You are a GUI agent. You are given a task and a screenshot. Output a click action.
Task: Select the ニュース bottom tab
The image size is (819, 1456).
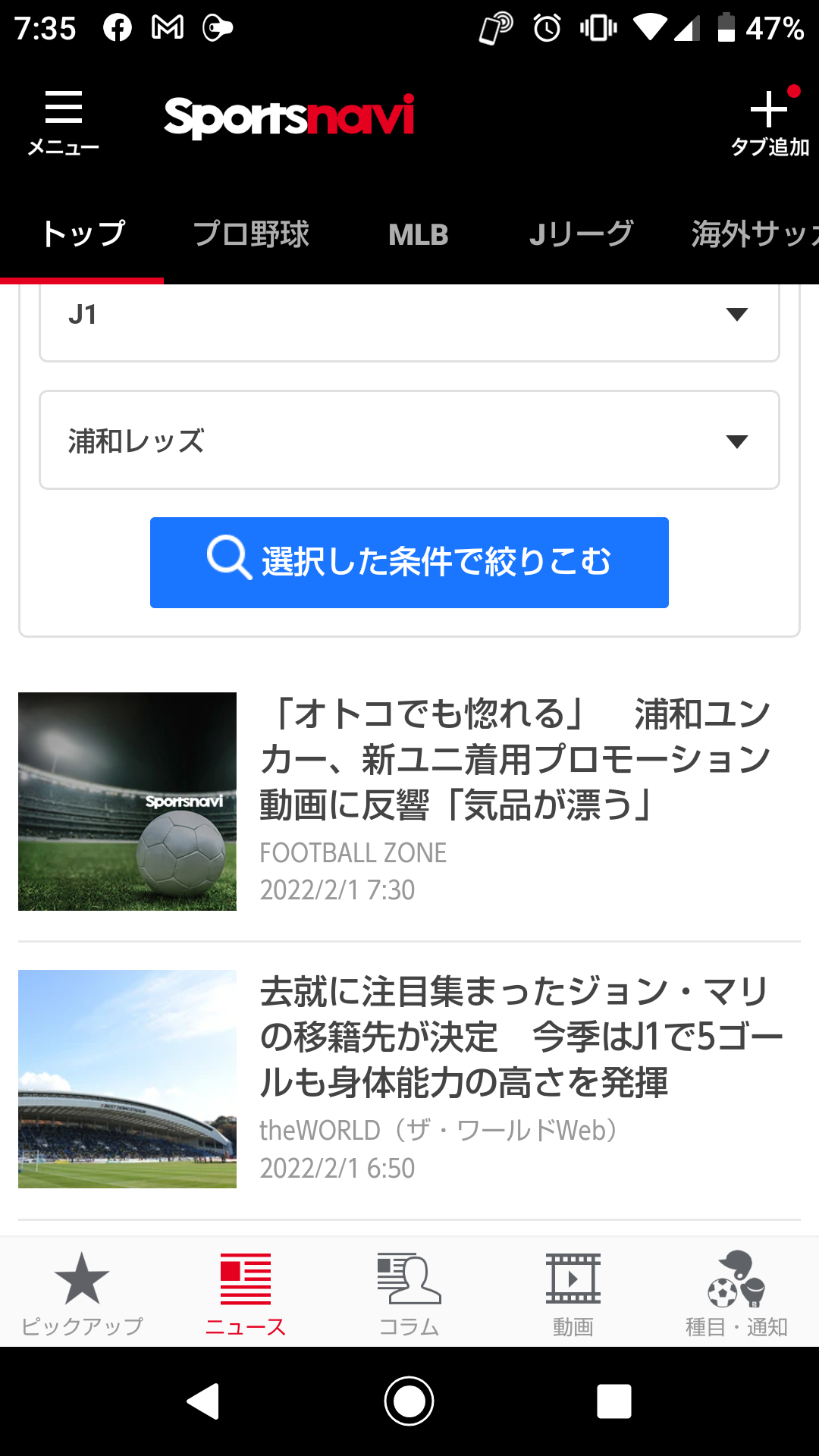click(246, 1294)
